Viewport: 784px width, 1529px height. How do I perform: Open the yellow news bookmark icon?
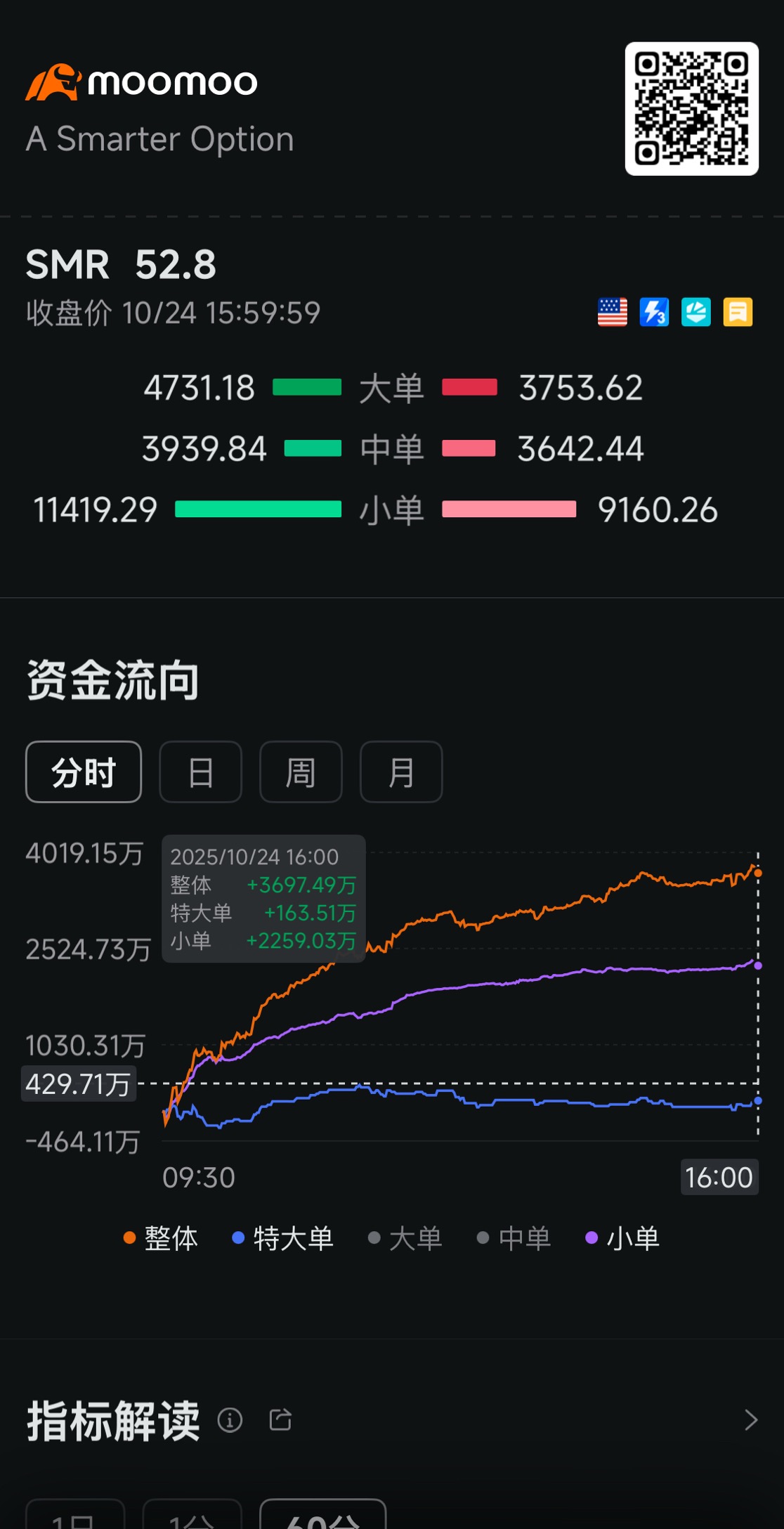(x=736, y=313)
